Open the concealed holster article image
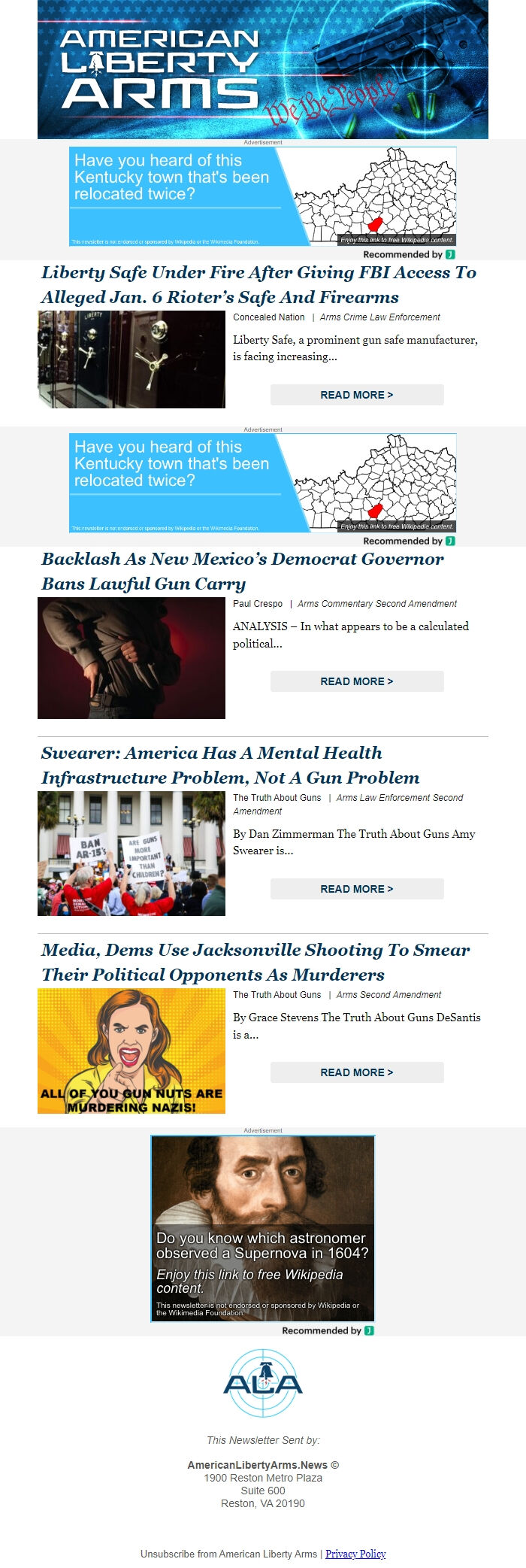Screen dimensions: 526x1568 [x=131, y=658]
